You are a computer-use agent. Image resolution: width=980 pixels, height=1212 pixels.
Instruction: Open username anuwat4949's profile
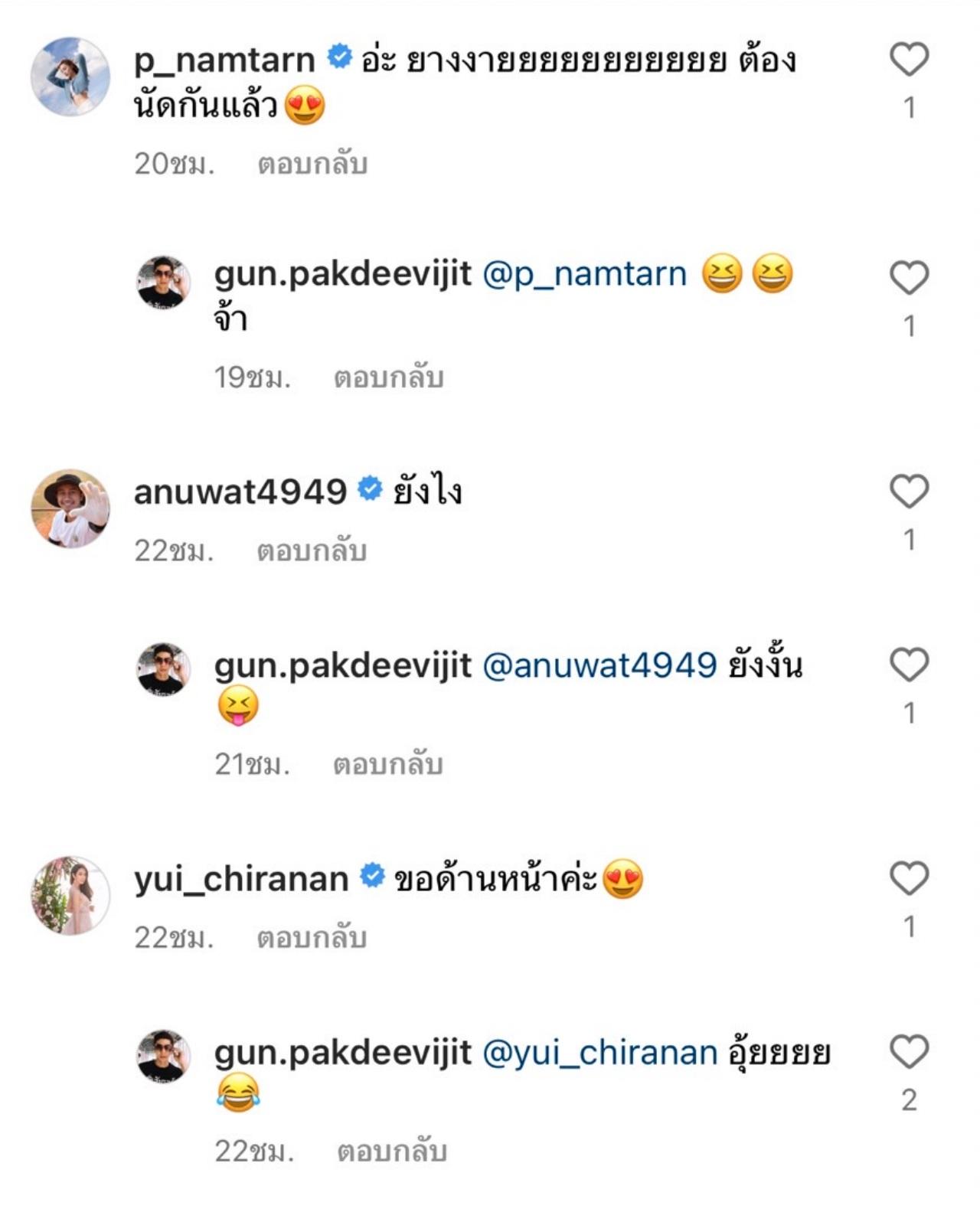point(240,492)
